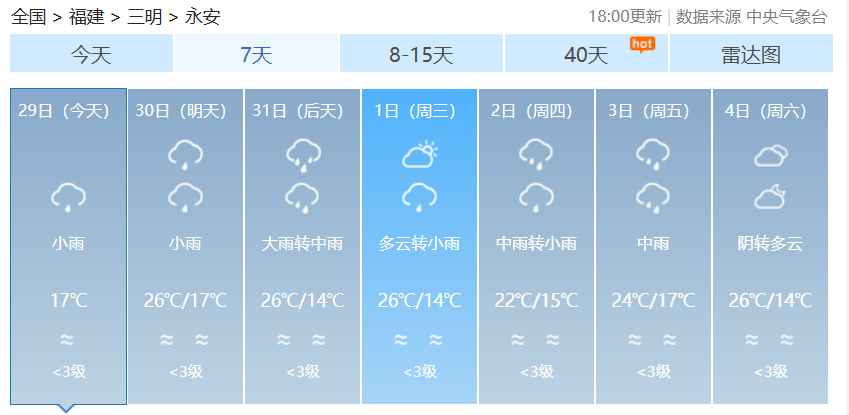Open the 4日（周六） forecast card
849x415 pixels.
click(770, 246)
